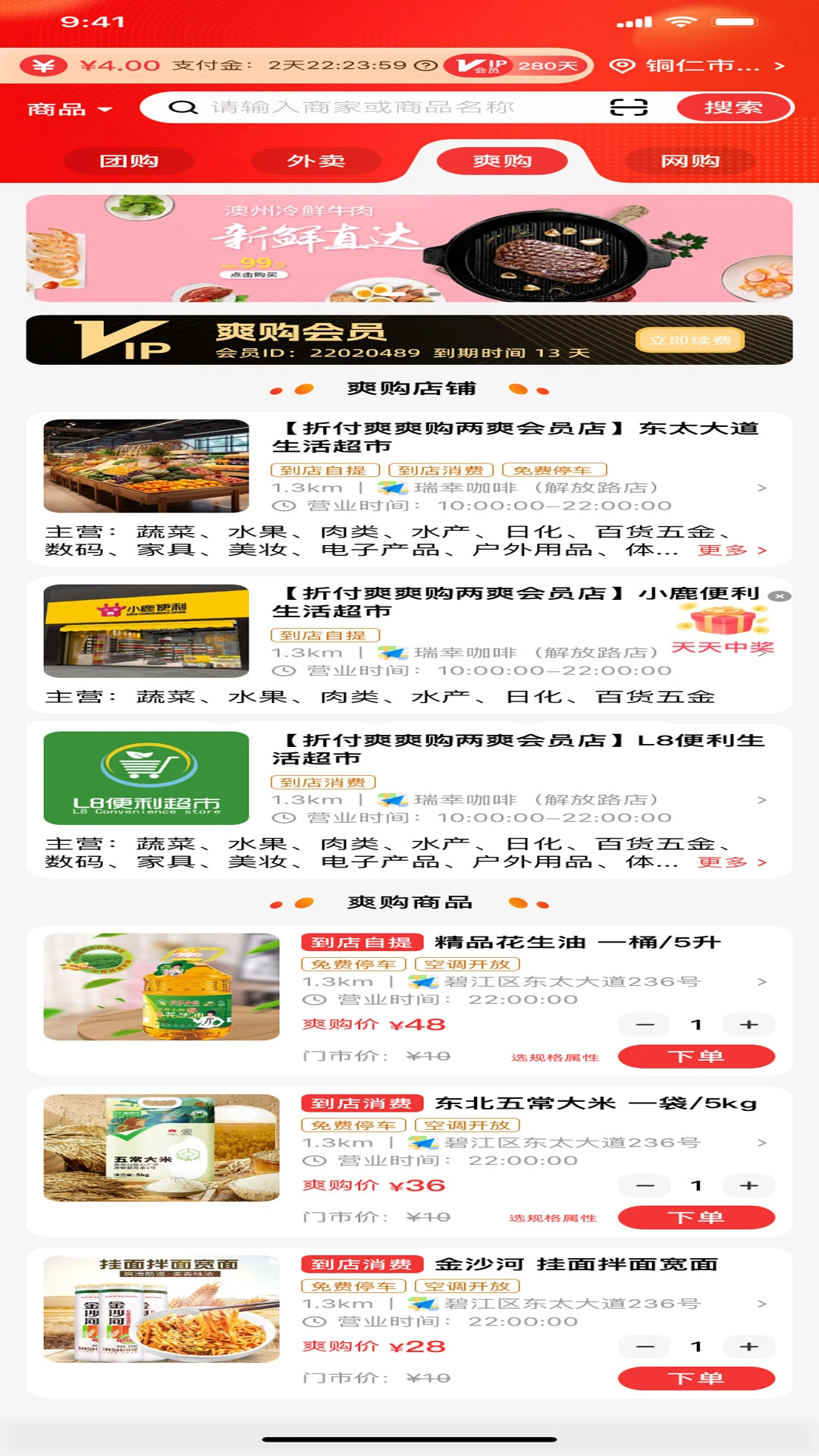Place order for 精品花生油 with 下单
The image size is (819, 1456).
696,1056
